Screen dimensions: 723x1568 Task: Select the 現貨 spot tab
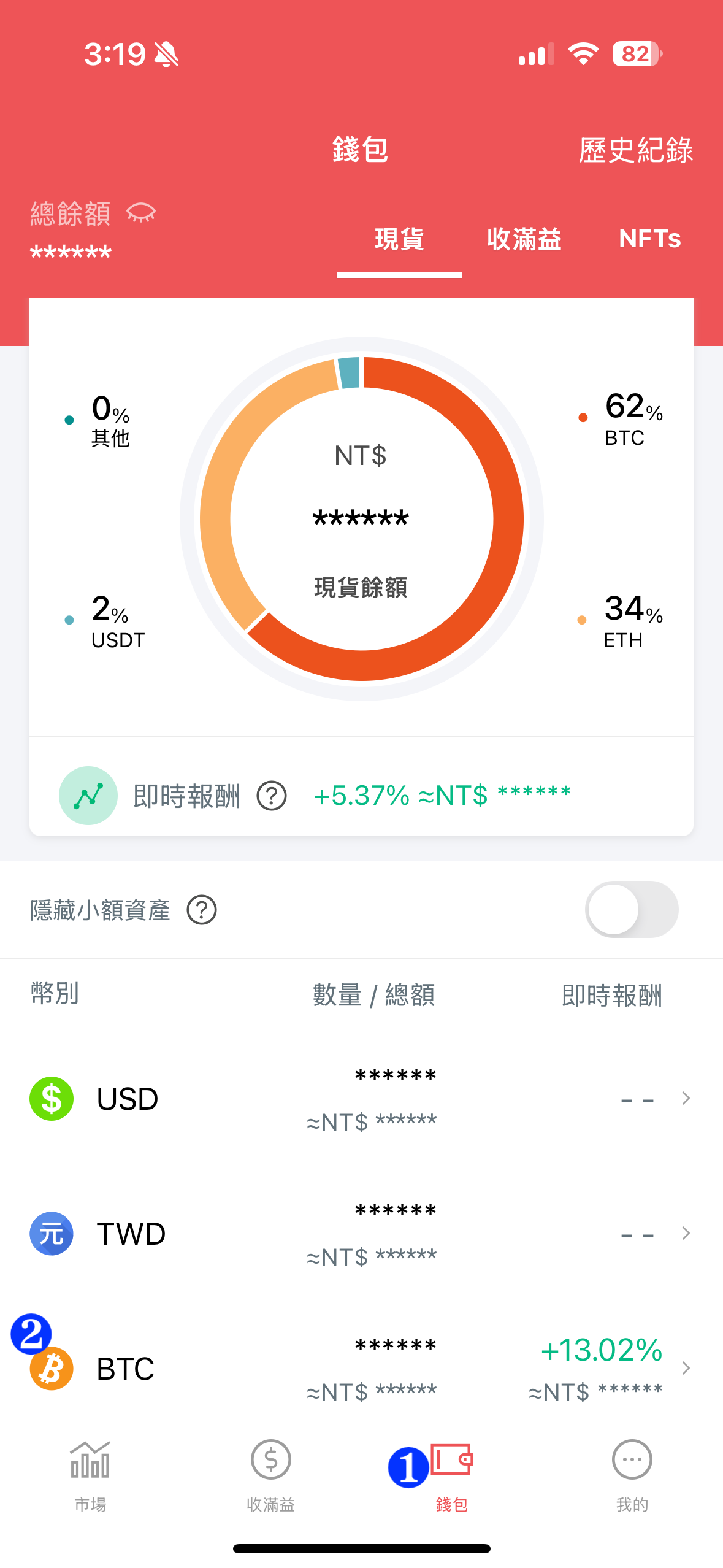399,239
